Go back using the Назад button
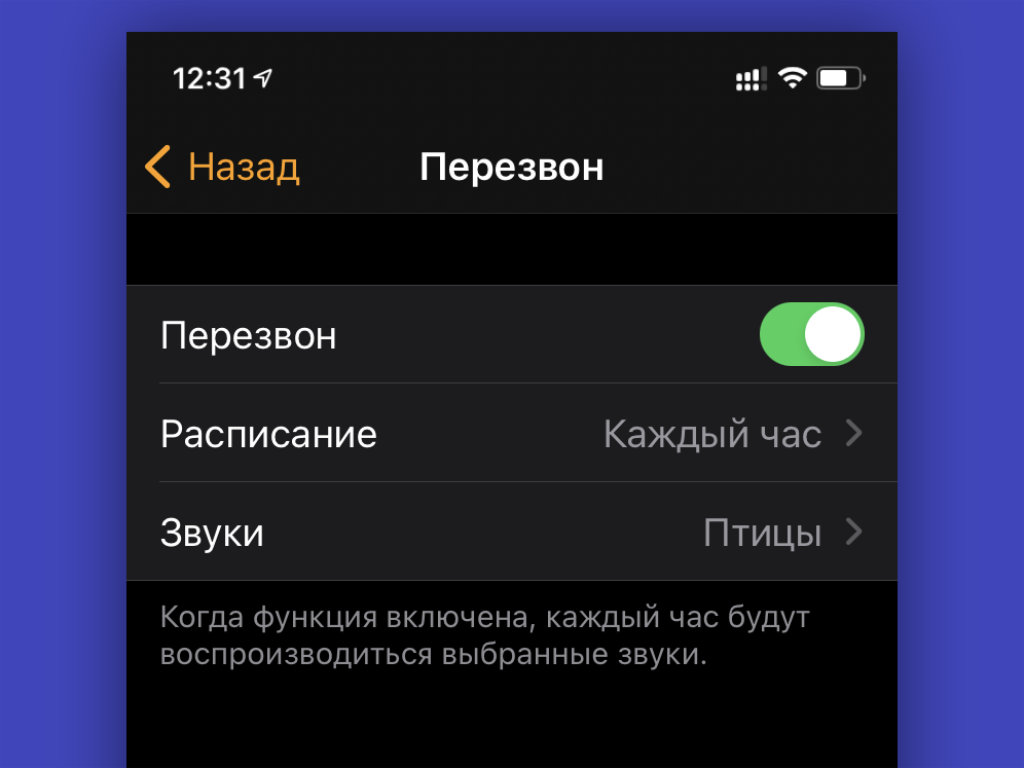The width and height of the screenshot is (1024, 768). tap(223, 167)
